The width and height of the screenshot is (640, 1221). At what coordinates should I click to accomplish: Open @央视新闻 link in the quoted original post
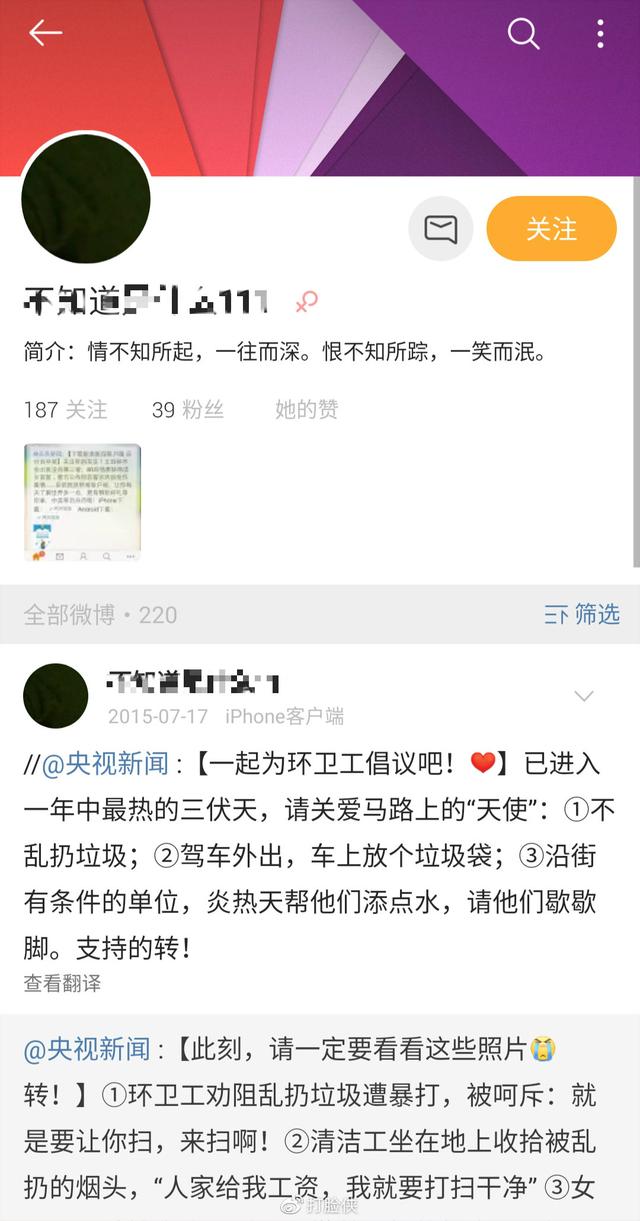(x=87, y=1050)
